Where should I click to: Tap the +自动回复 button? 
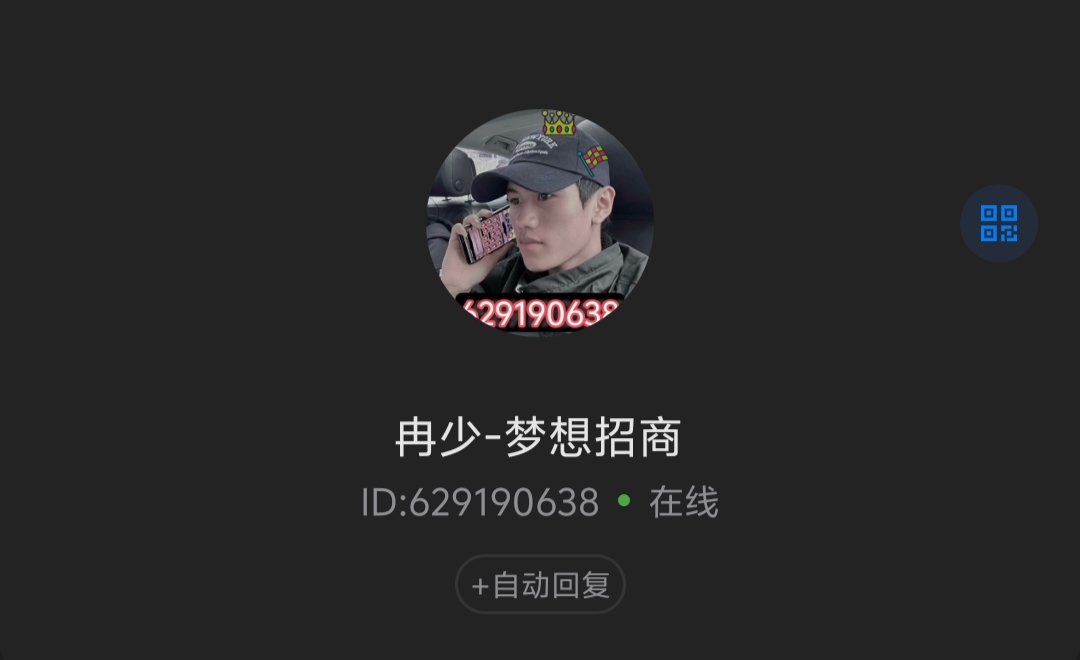(540, 584)
